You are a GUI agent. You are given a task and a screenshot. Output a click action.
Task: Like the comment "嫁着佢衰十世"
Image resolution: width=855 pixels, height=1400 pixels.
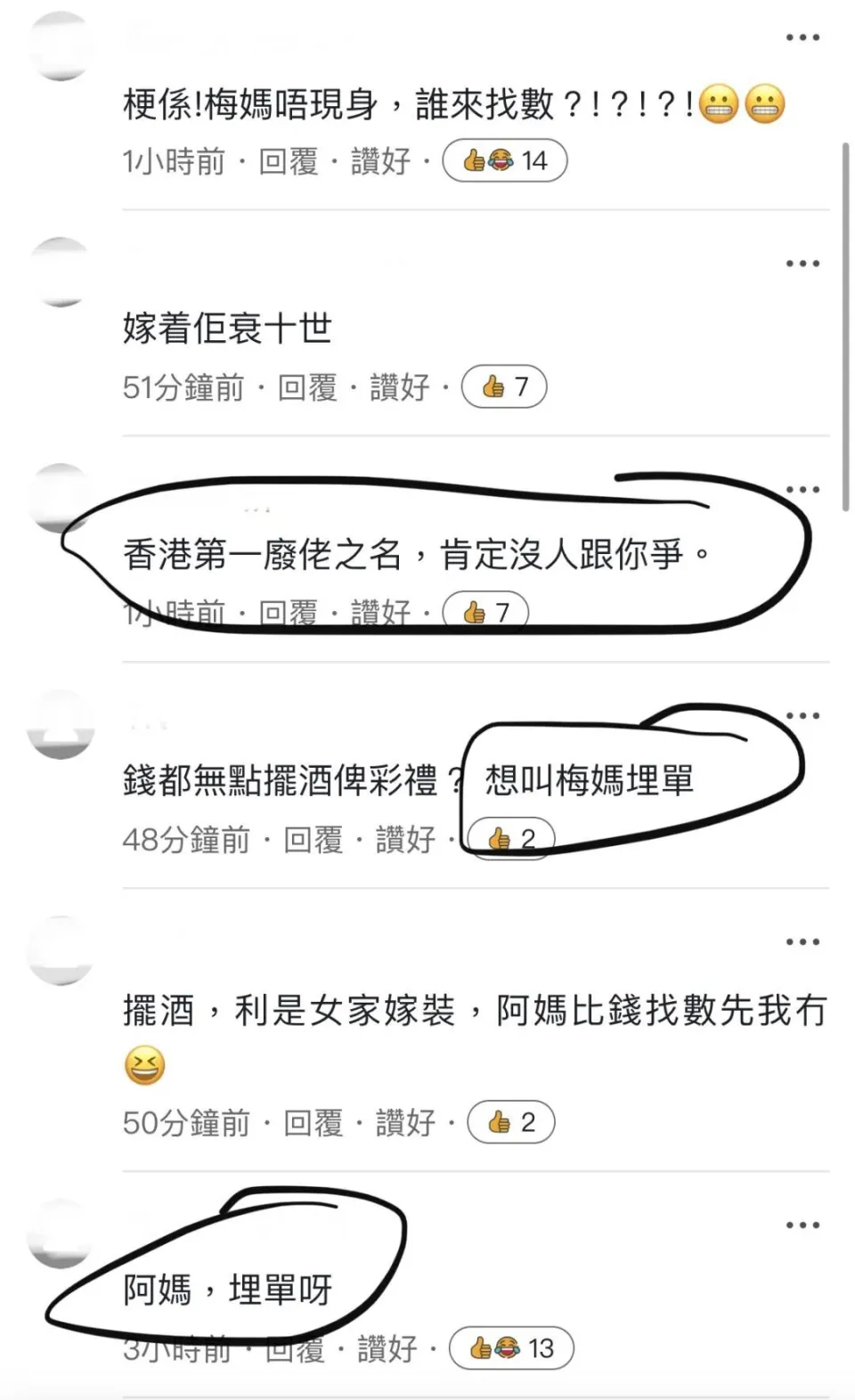pyautogui.click(x=399, y=387)
